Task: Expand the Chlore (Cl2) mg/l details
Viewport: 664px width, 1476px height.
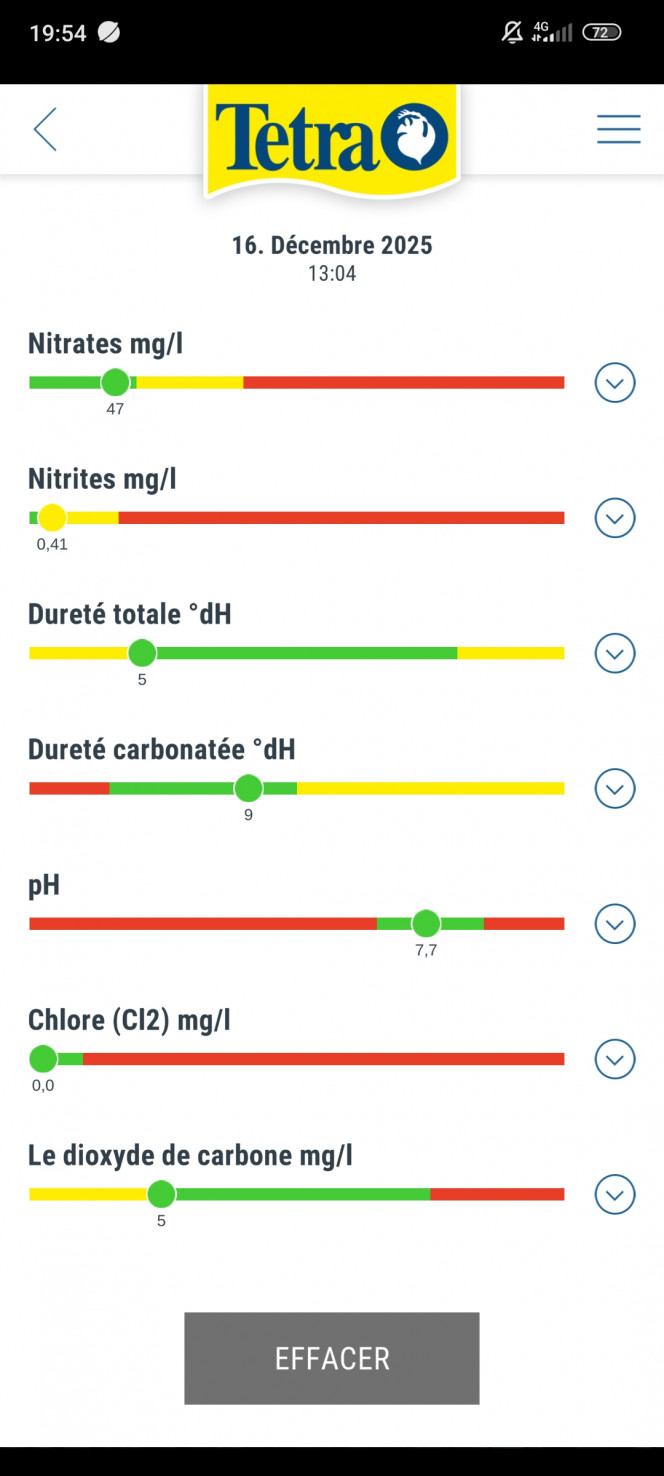Action: click(615, 1059)
